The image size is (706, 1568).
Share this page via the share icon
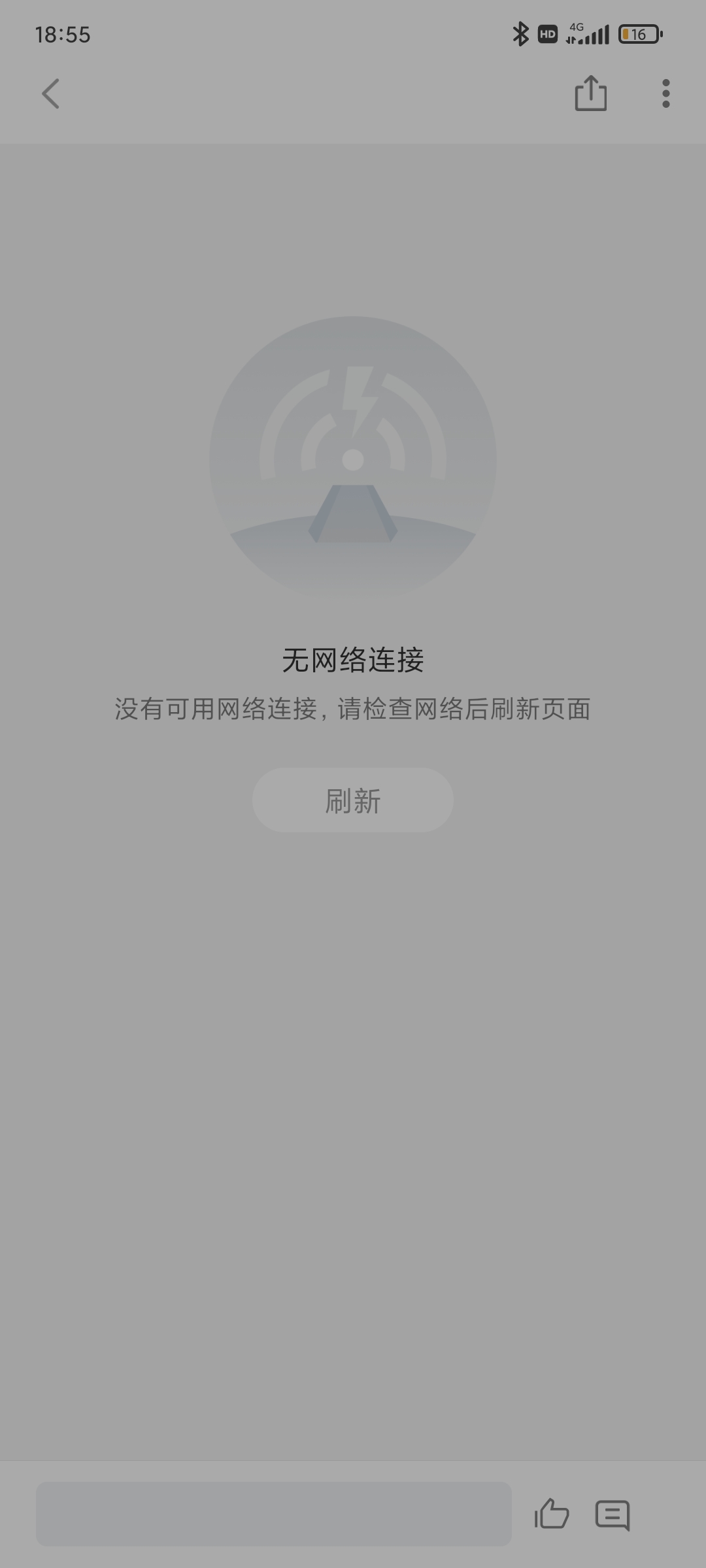click(x=591, y=93)
